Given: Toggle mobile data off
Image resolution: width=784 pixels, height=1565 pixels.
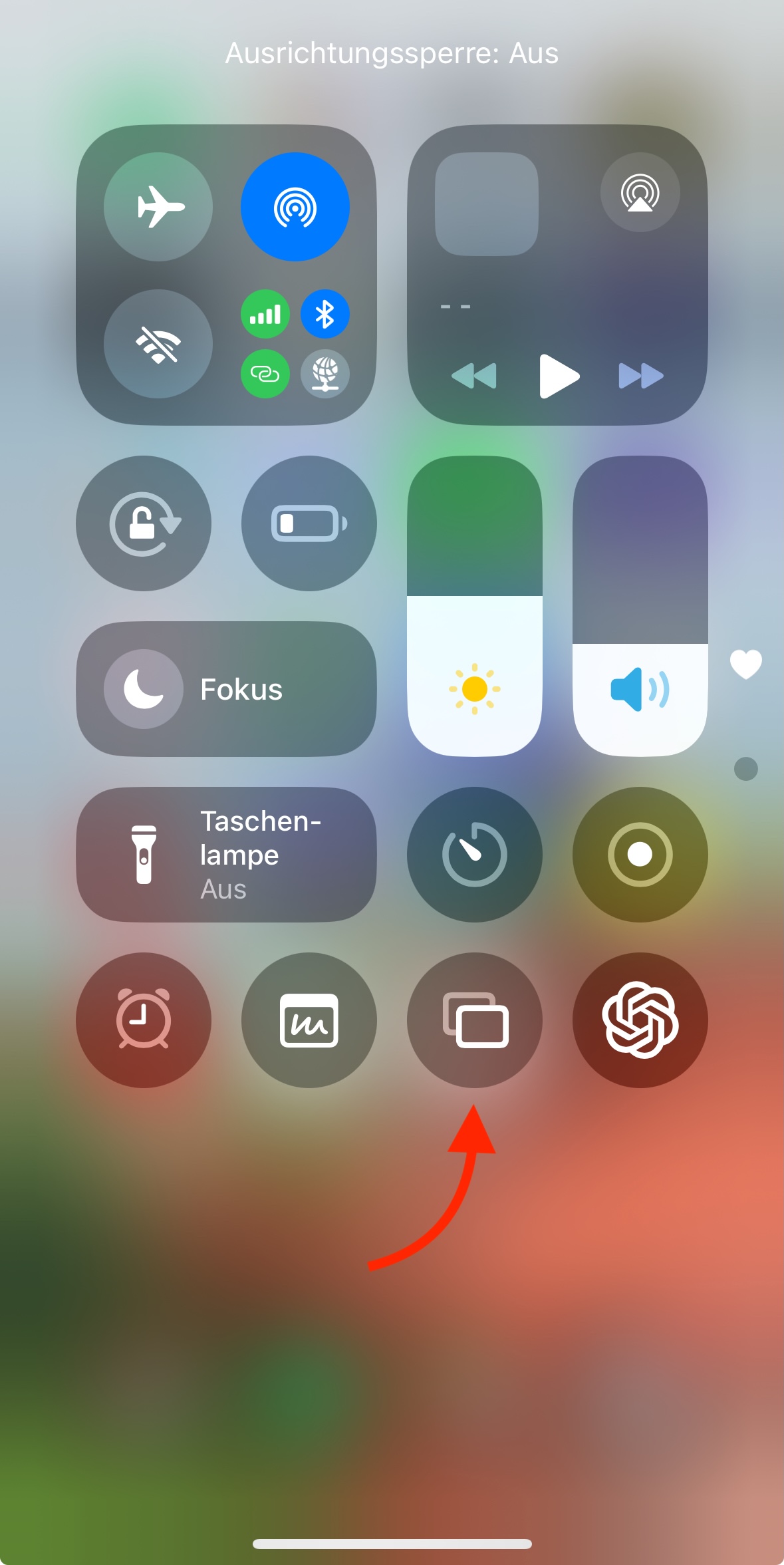Looking at the screenshot, I should (x=265, y=314).
